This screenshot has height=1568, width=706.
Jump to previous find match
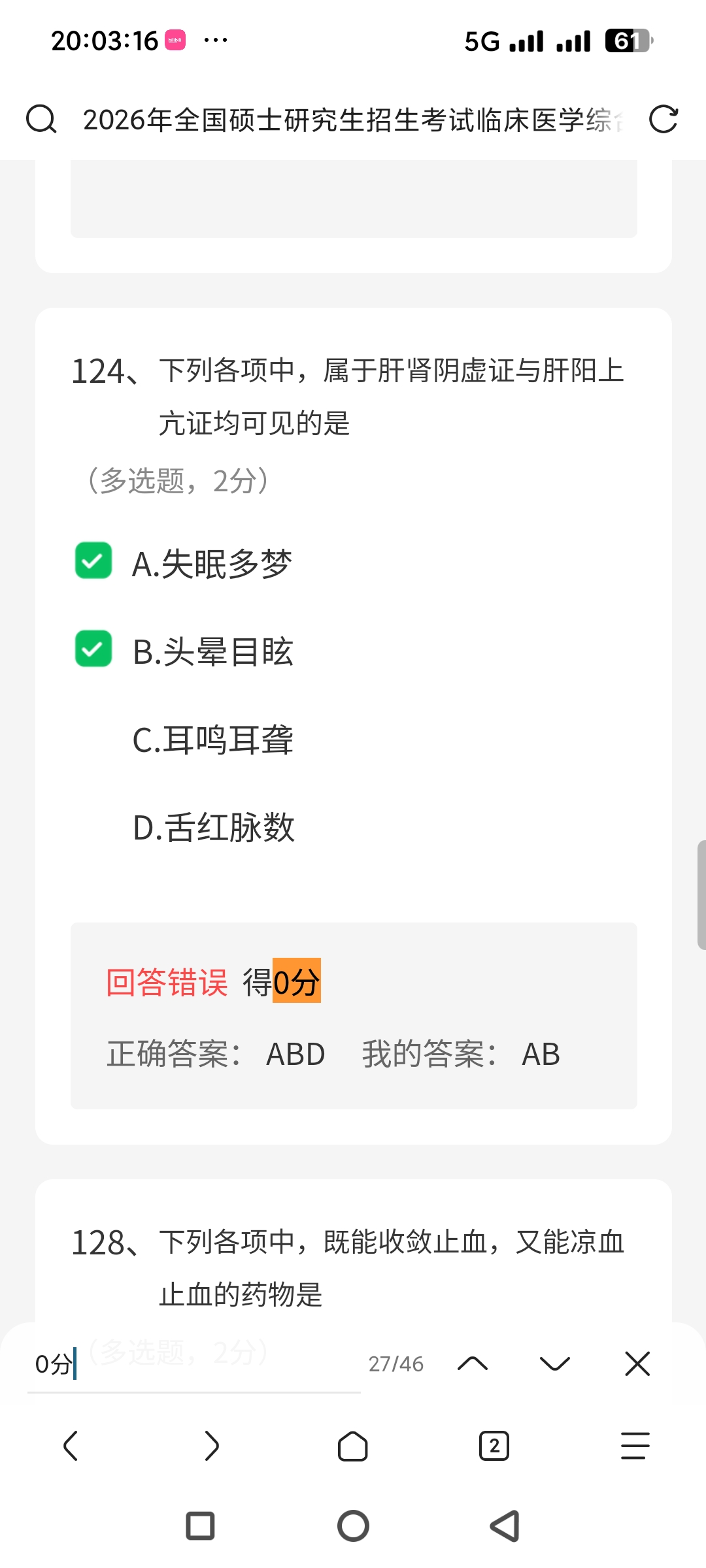click(473, 1364)
